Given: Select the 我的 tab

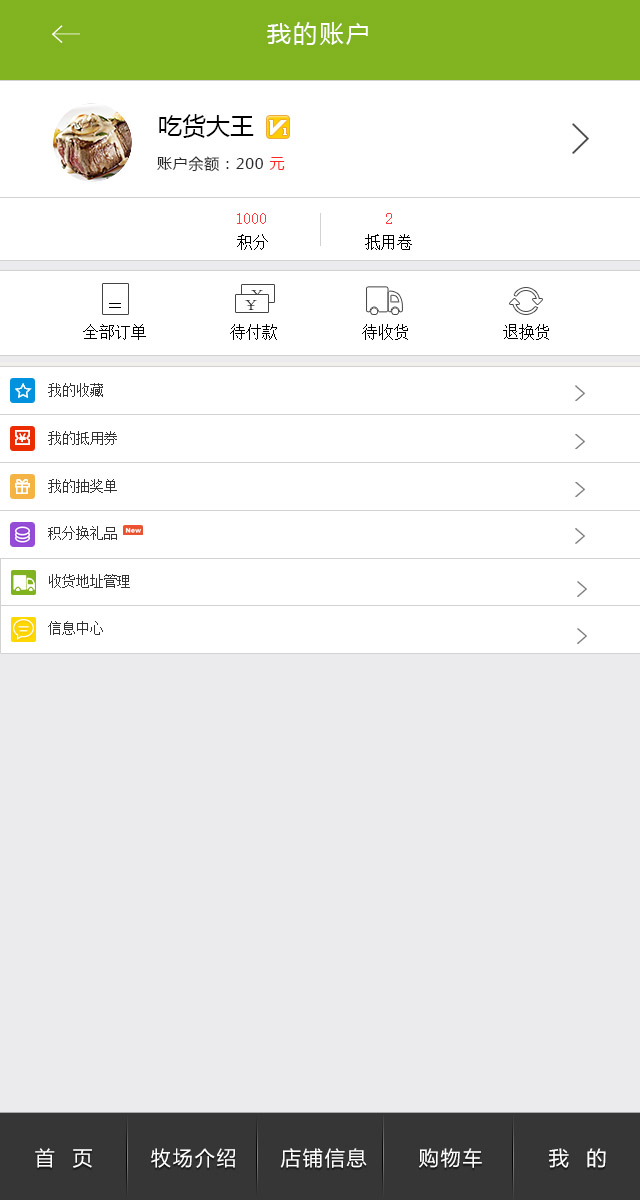Looking at the screenshot, I should (x=577, y=1158).
